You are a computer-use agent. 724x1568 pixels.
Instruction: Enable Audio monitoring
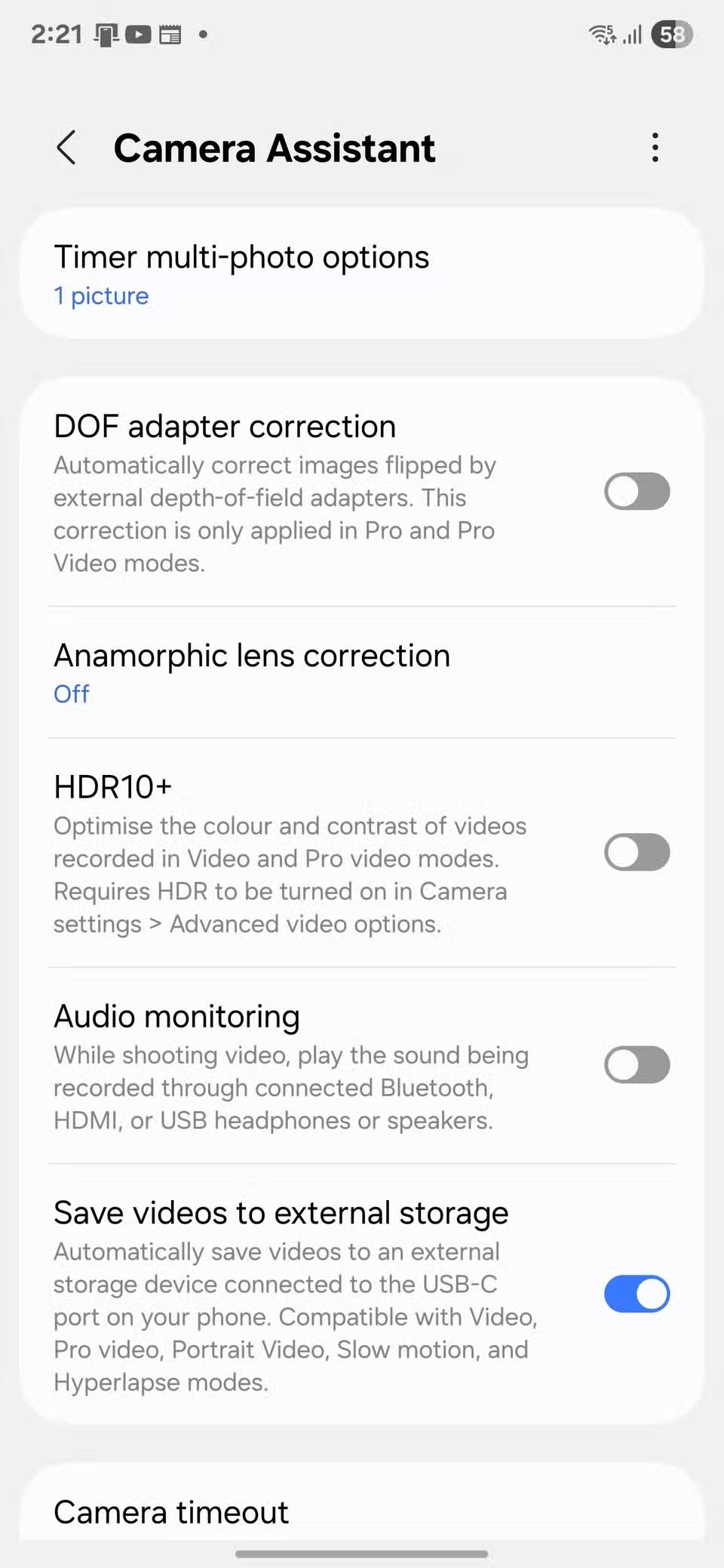[637, 1065]
